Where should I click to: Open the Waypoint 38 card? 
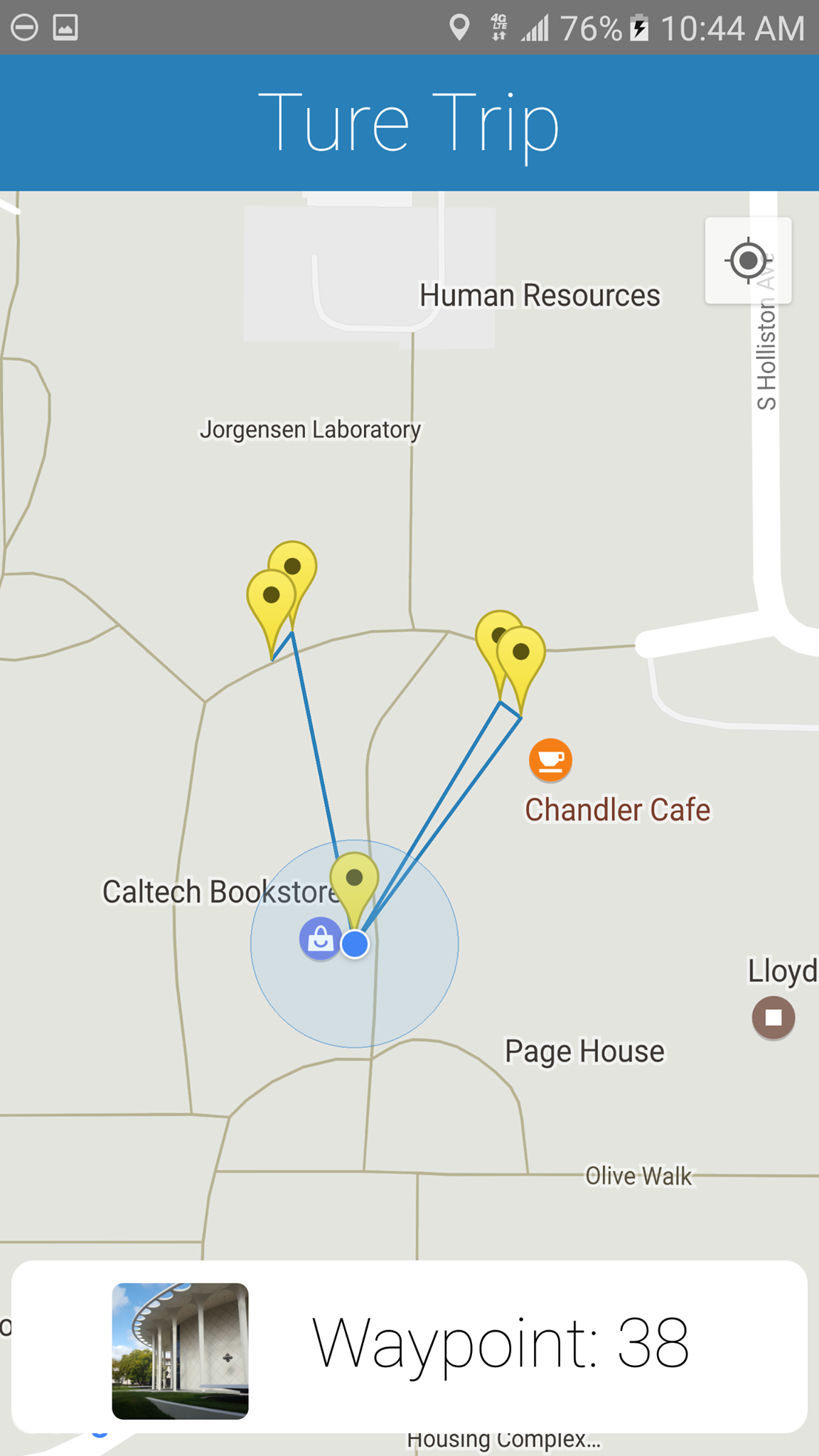[409, 1346]
